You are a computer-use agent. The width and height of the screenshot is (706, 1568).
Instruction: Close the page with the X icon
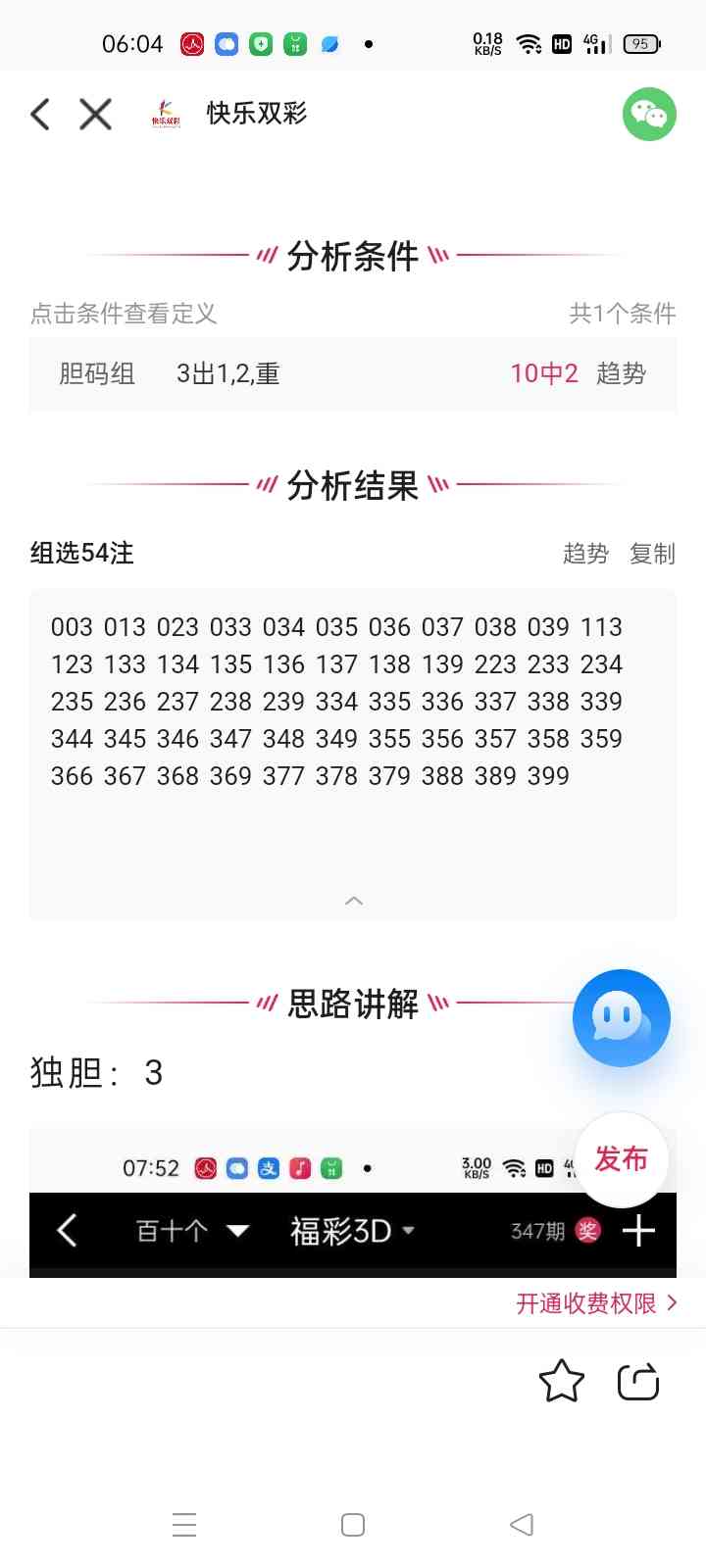[95, 114]
